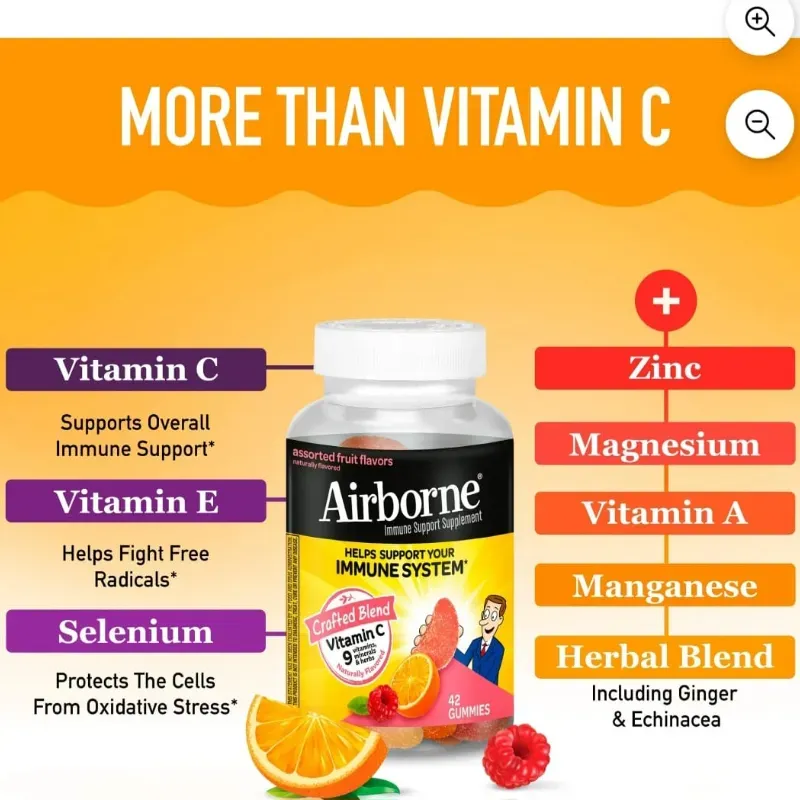The image size is (800, 800).
Task: Zoom out of the product image
Action: coord(761,124)
